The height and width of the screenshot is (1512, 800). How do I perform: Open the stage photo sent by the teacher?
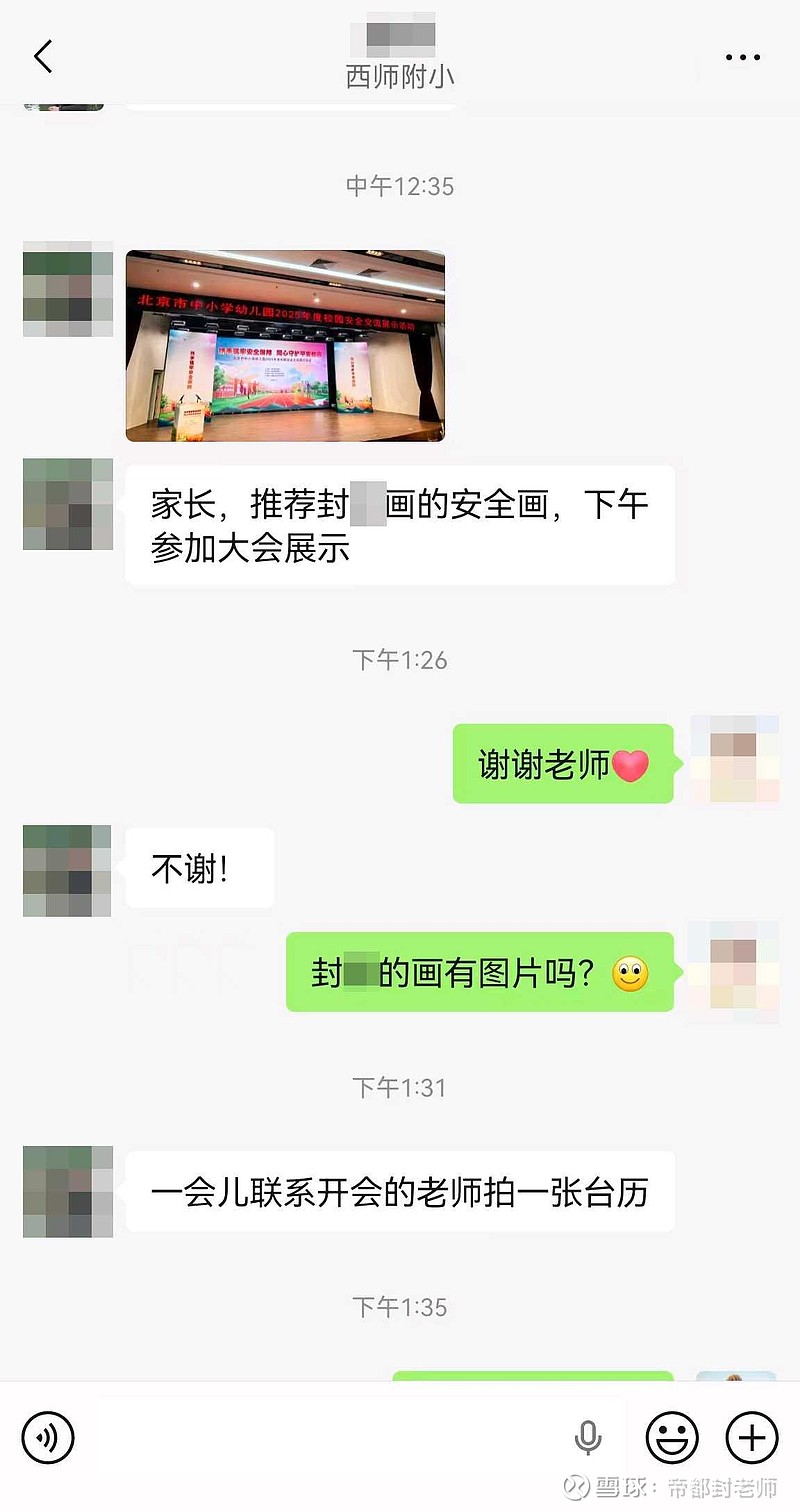pos(285,345)
